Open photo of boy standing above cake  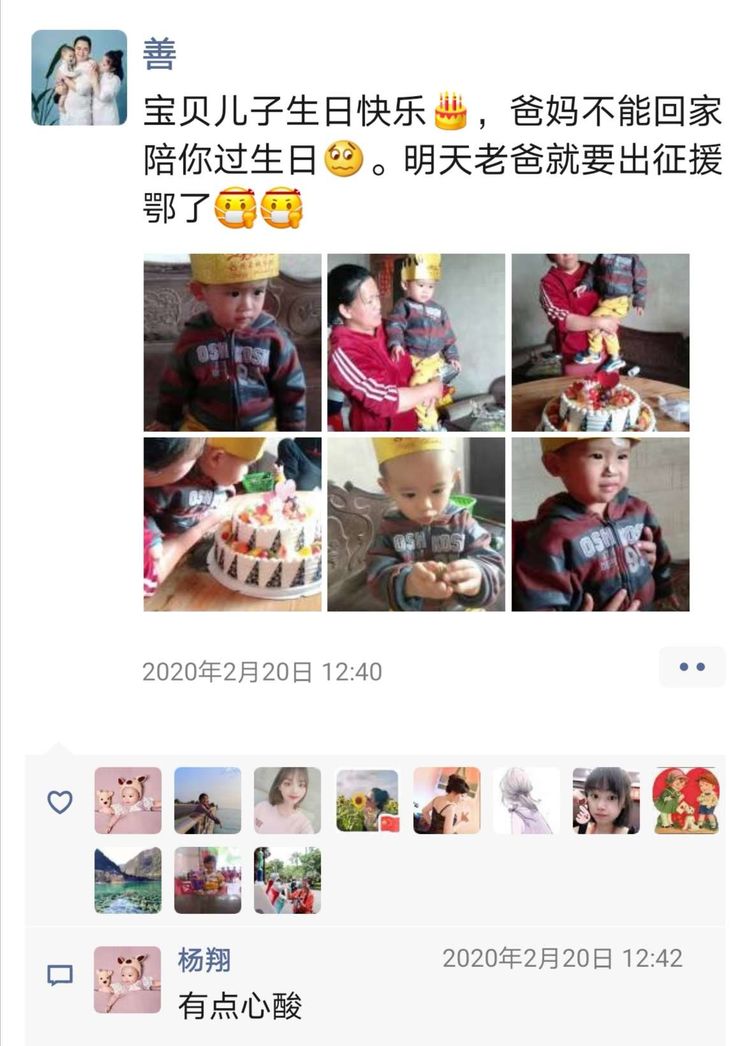click(x=600, y=342)
